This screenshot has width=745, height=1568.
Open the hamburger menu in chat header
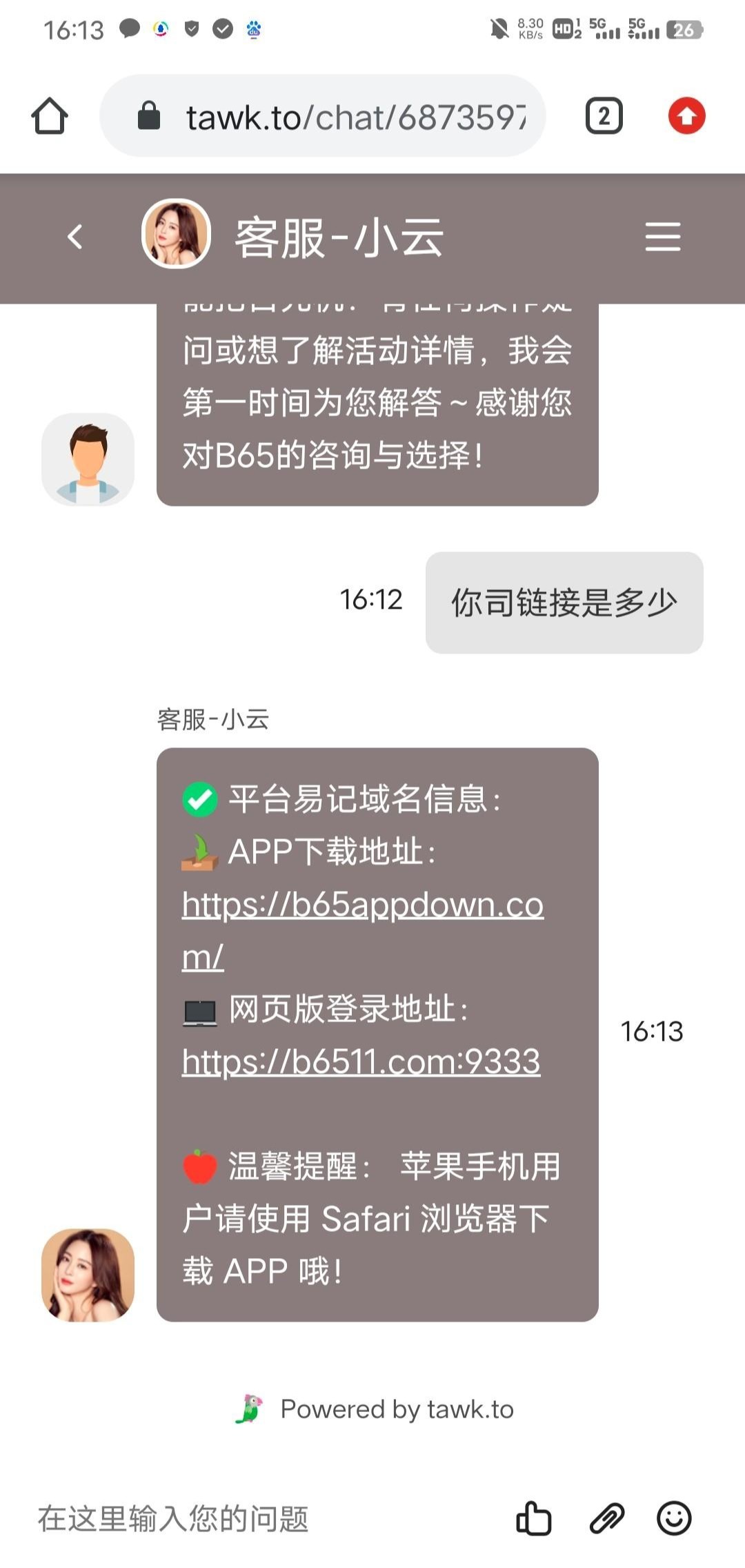point(662,237)
